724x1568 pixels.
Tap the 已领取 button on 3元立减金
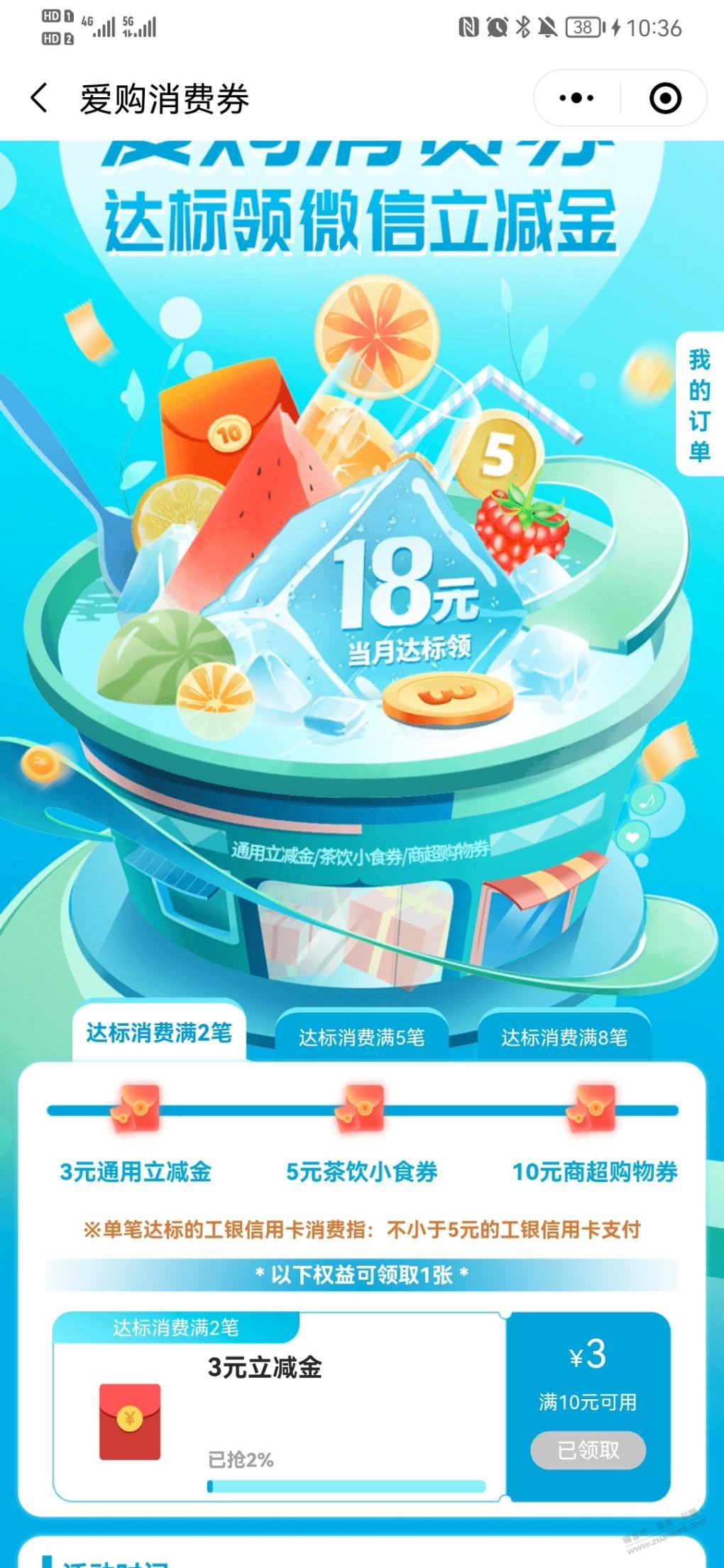pyautogui.click(x=588, y=1450)
